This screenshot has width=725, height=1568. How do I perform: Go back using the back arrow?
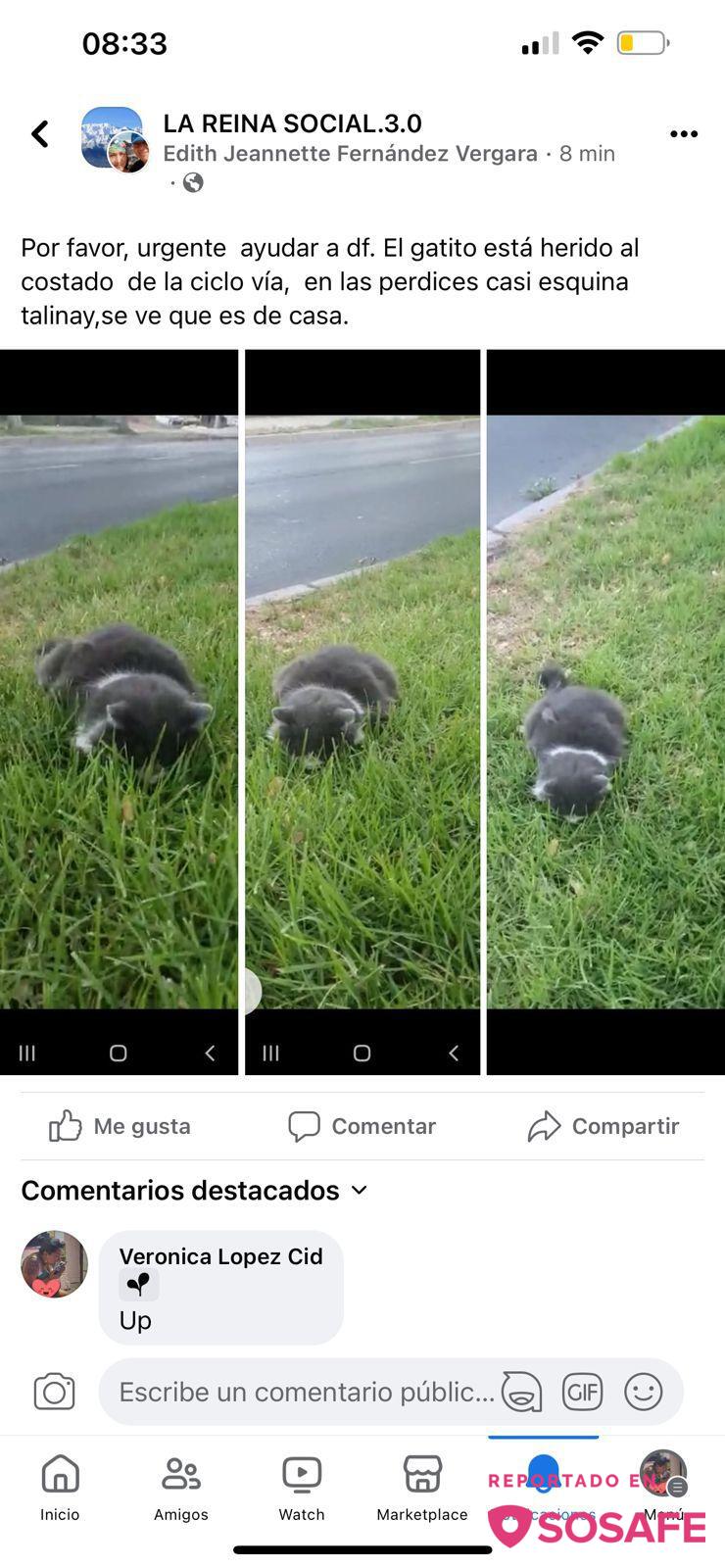40,134
